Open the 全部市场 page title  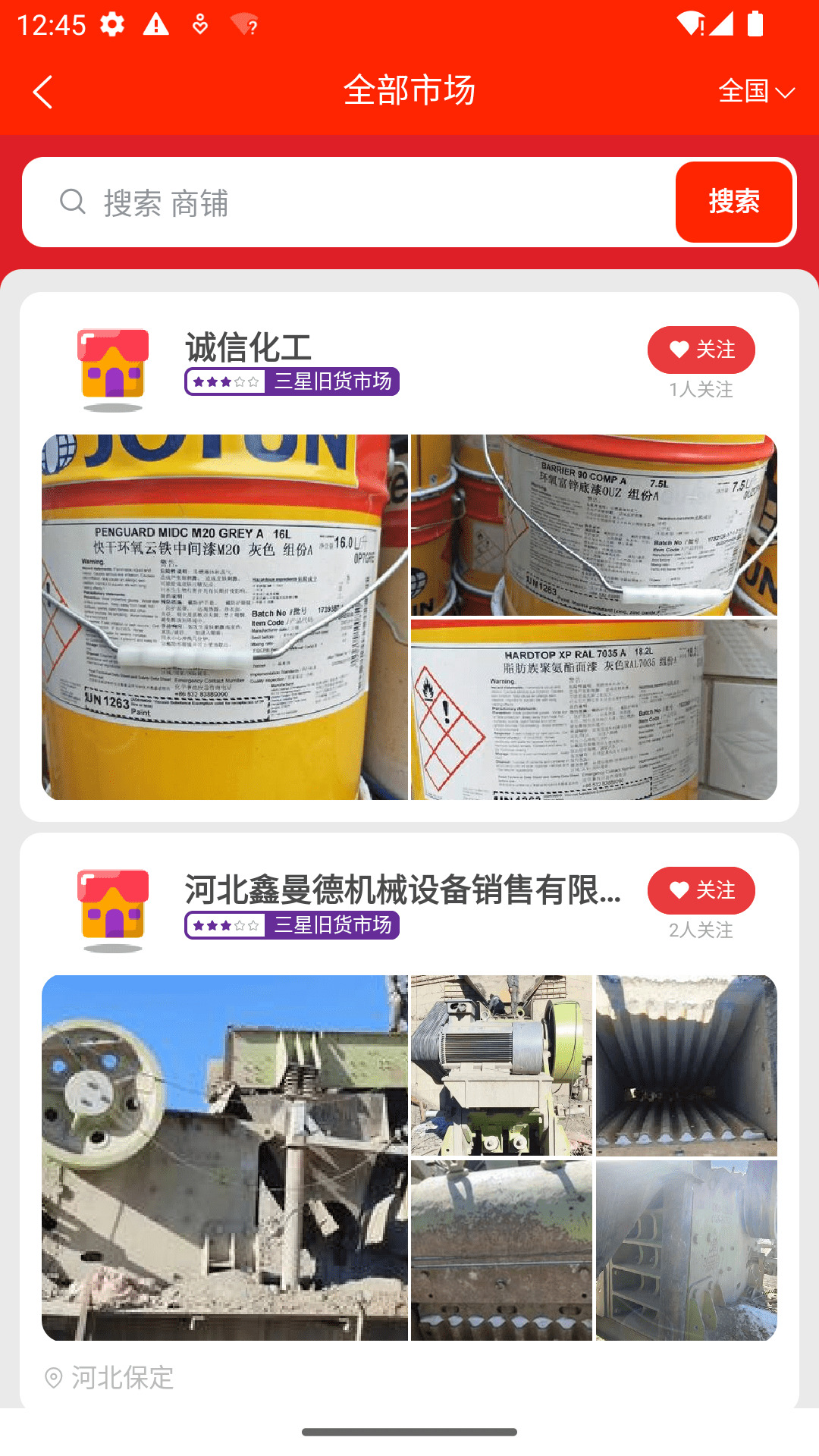tap(409, 90)
